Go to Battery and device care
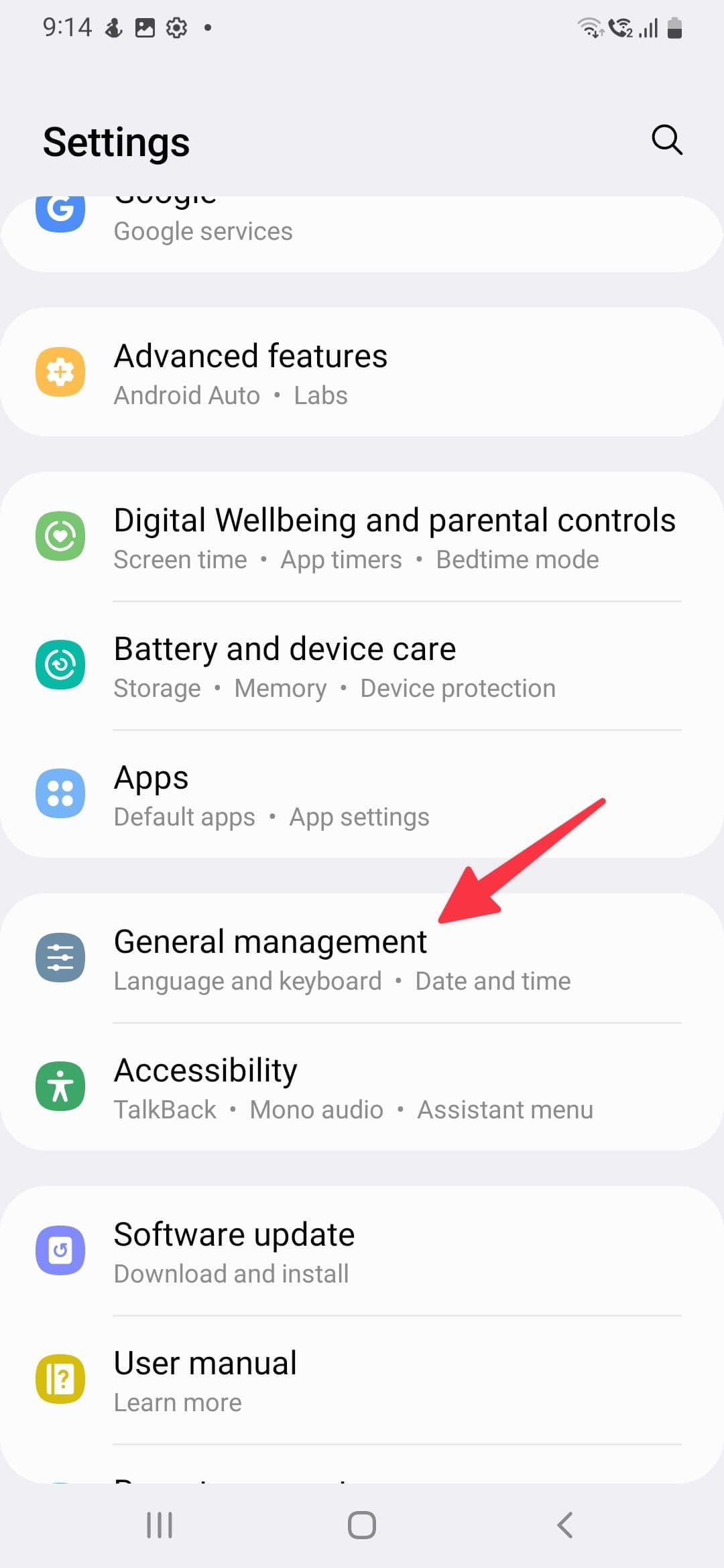Image resolution: width=724 pixels, height=1568 pixels. click(x=362, y=667)
